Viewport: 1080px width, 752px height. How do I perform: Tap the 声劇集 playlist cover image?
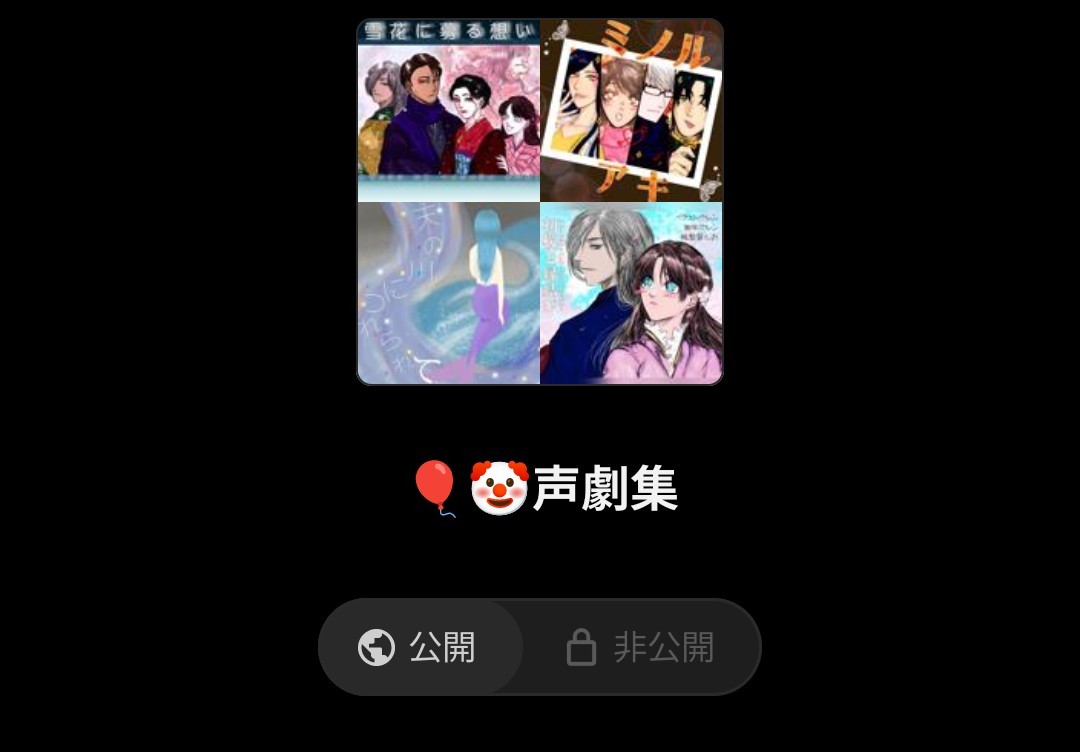540,202
